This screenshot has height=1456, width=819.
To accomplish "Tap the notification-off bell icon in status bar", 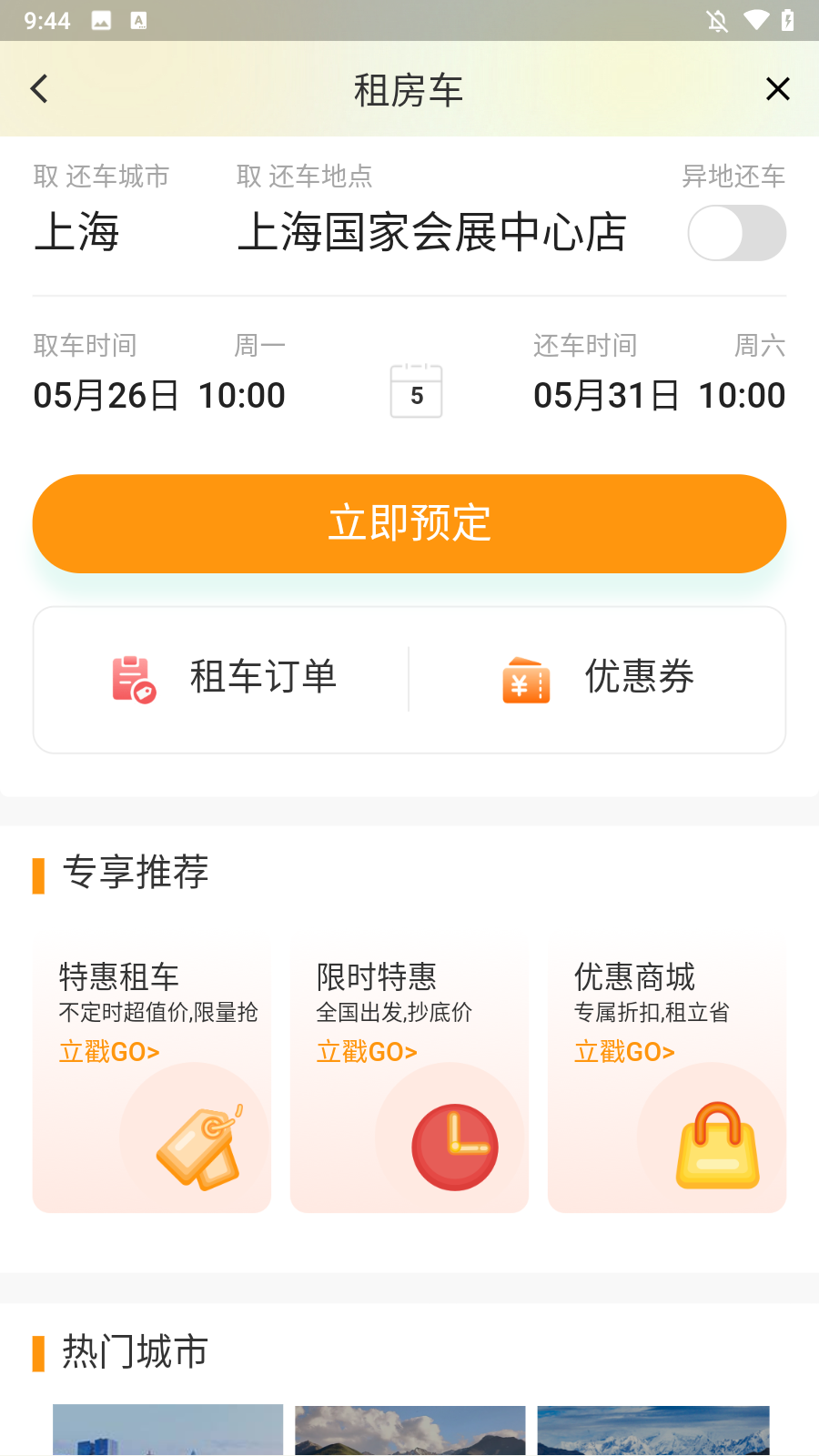I will [x=715, y=20].
